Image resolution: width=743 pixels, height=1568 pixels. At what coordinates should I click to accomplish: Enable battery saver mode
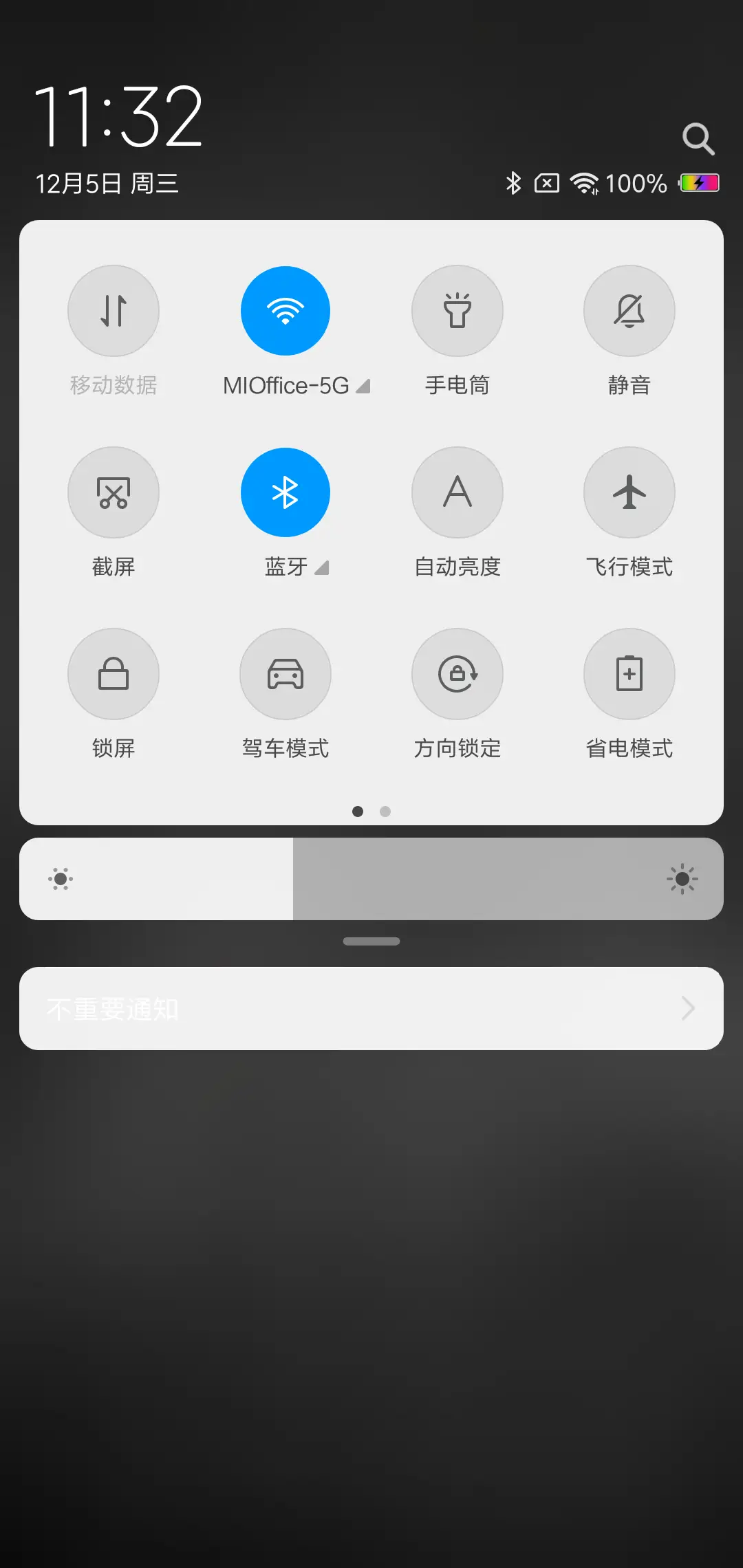pyautogui.click(x=629, y=674)
